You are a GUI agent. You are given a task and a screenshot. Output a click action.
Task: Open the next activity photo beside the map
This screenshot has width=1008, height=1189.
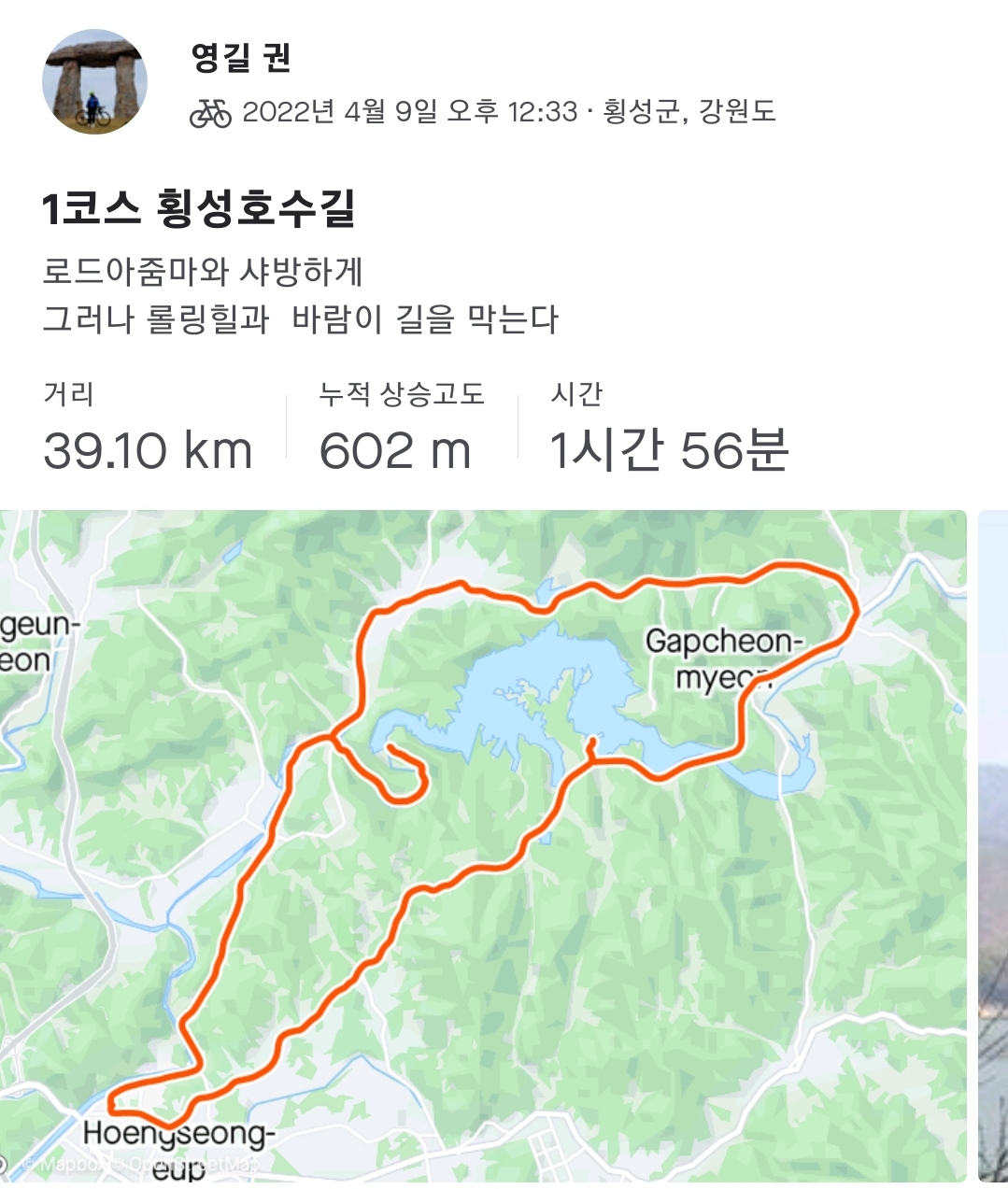[993, 845]
